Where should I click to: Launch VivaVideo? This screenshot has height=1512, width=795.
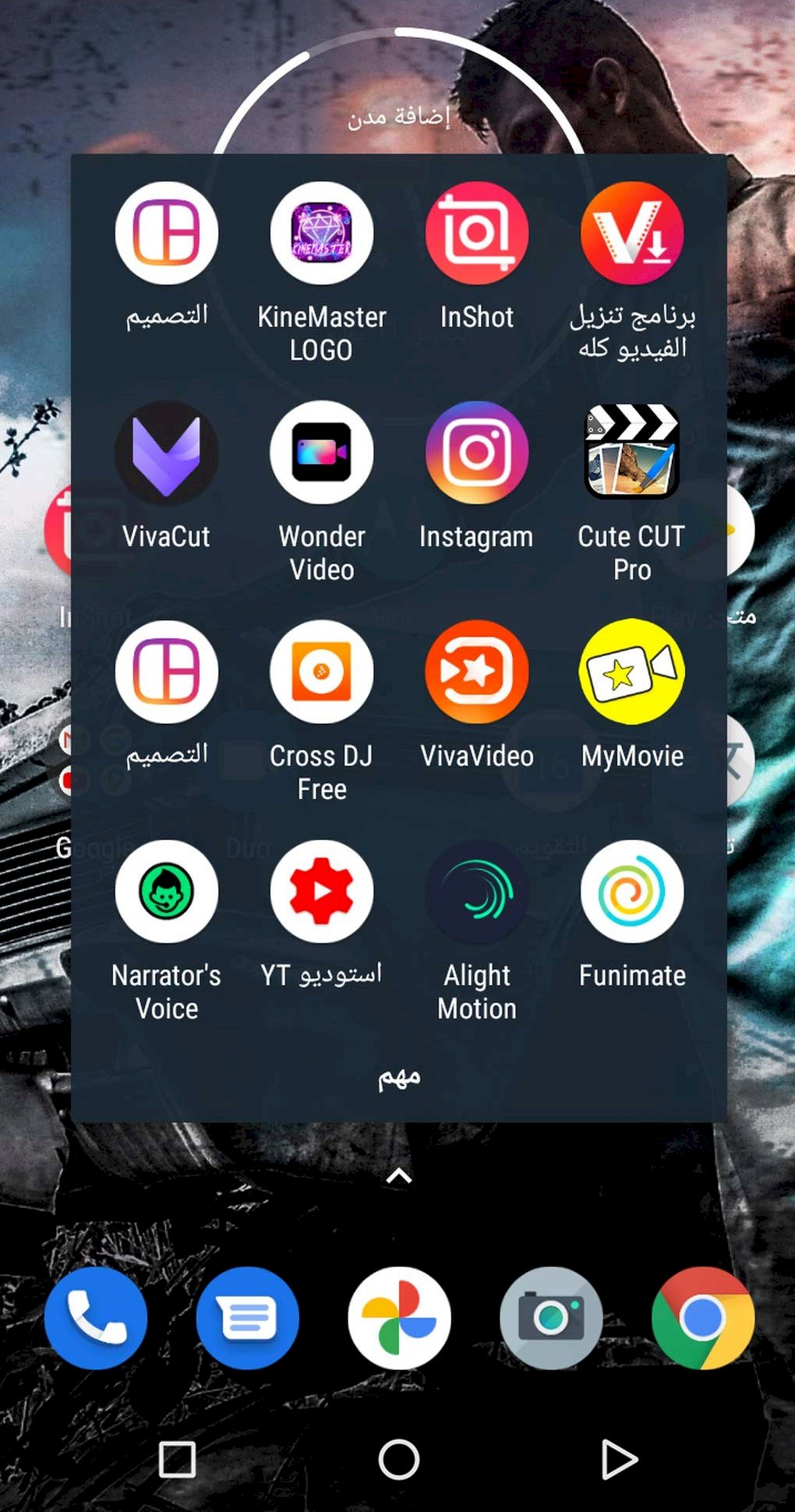(x=476, y=672)
